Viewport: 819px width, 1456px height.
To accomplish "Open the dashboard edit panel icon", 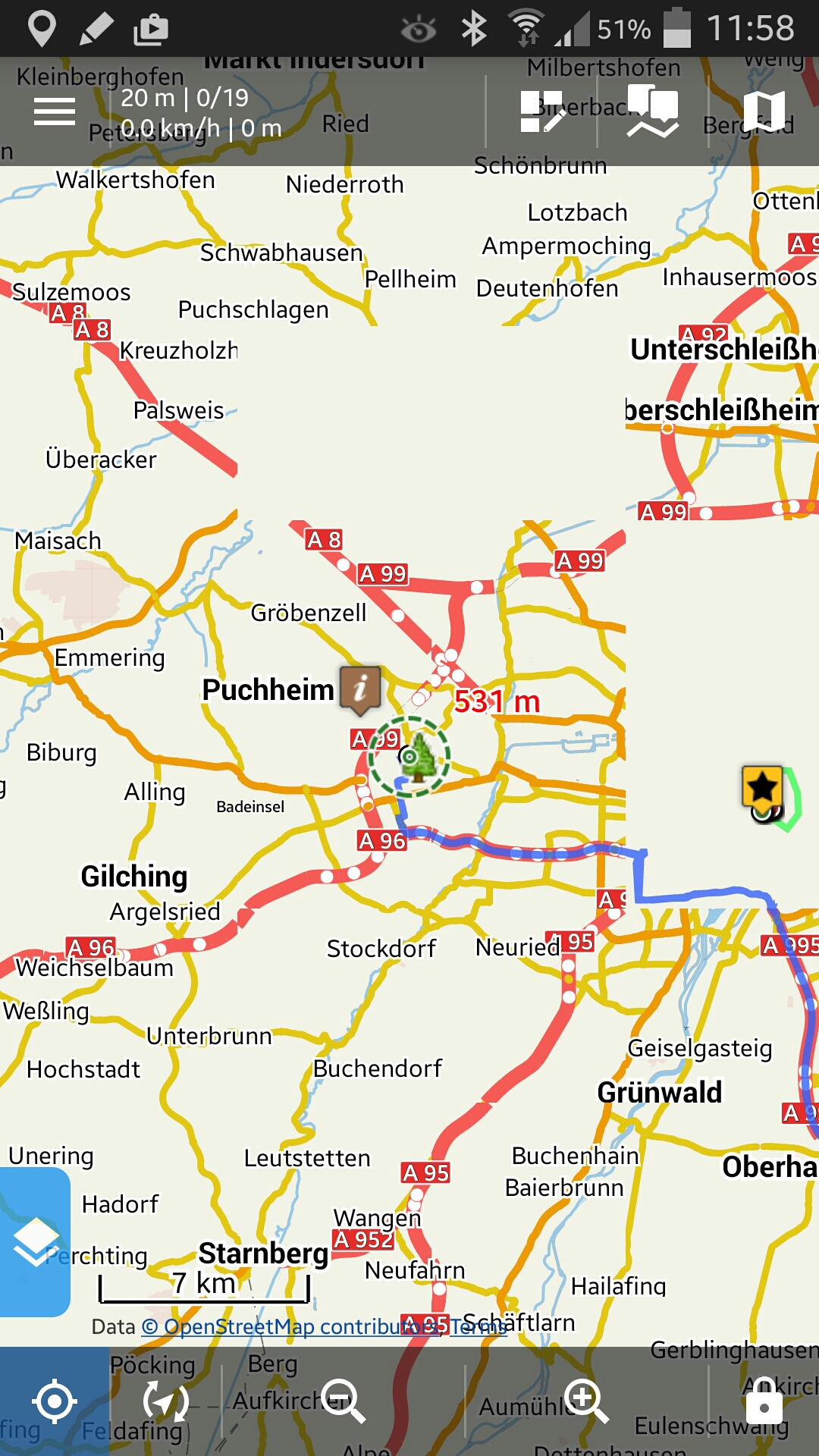I will (541, 111).
